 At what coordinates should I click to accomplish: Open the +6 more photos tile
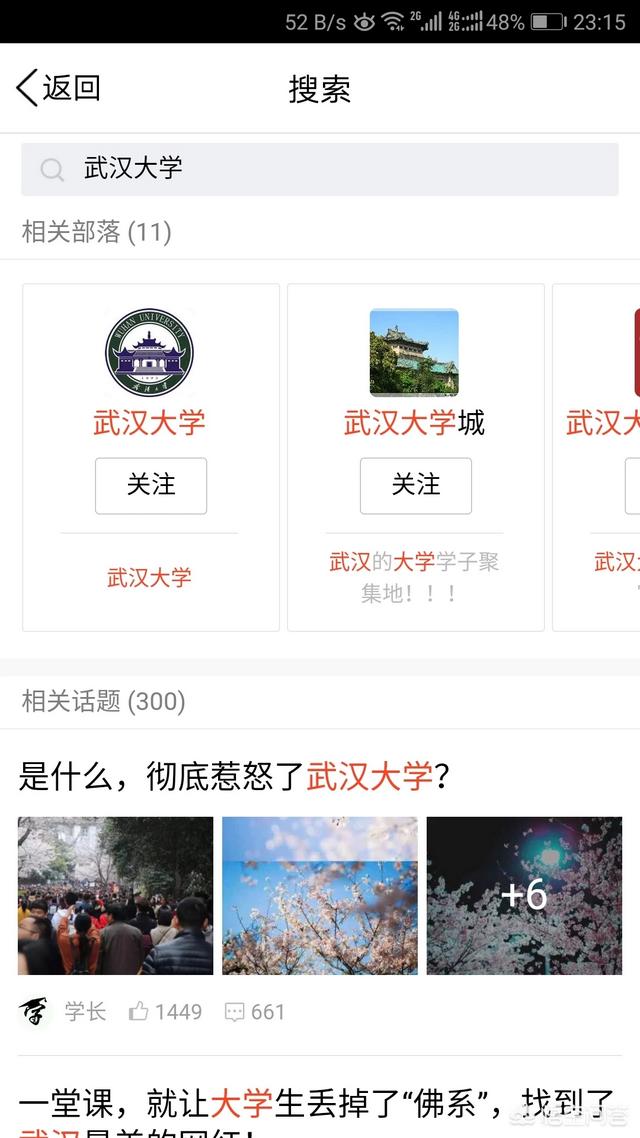pyautogui.click(x=524, y=896)
